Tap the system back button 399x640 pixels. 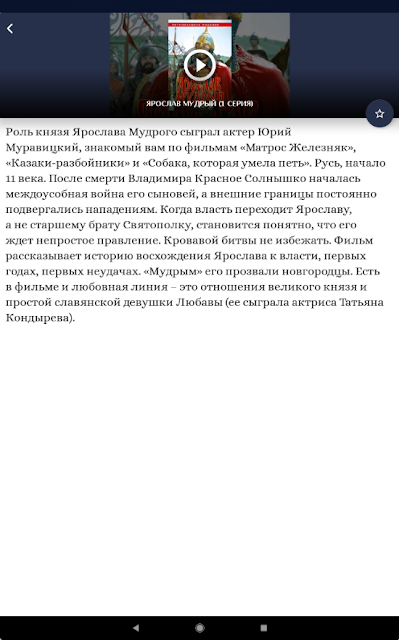click(x=136, y=628)
